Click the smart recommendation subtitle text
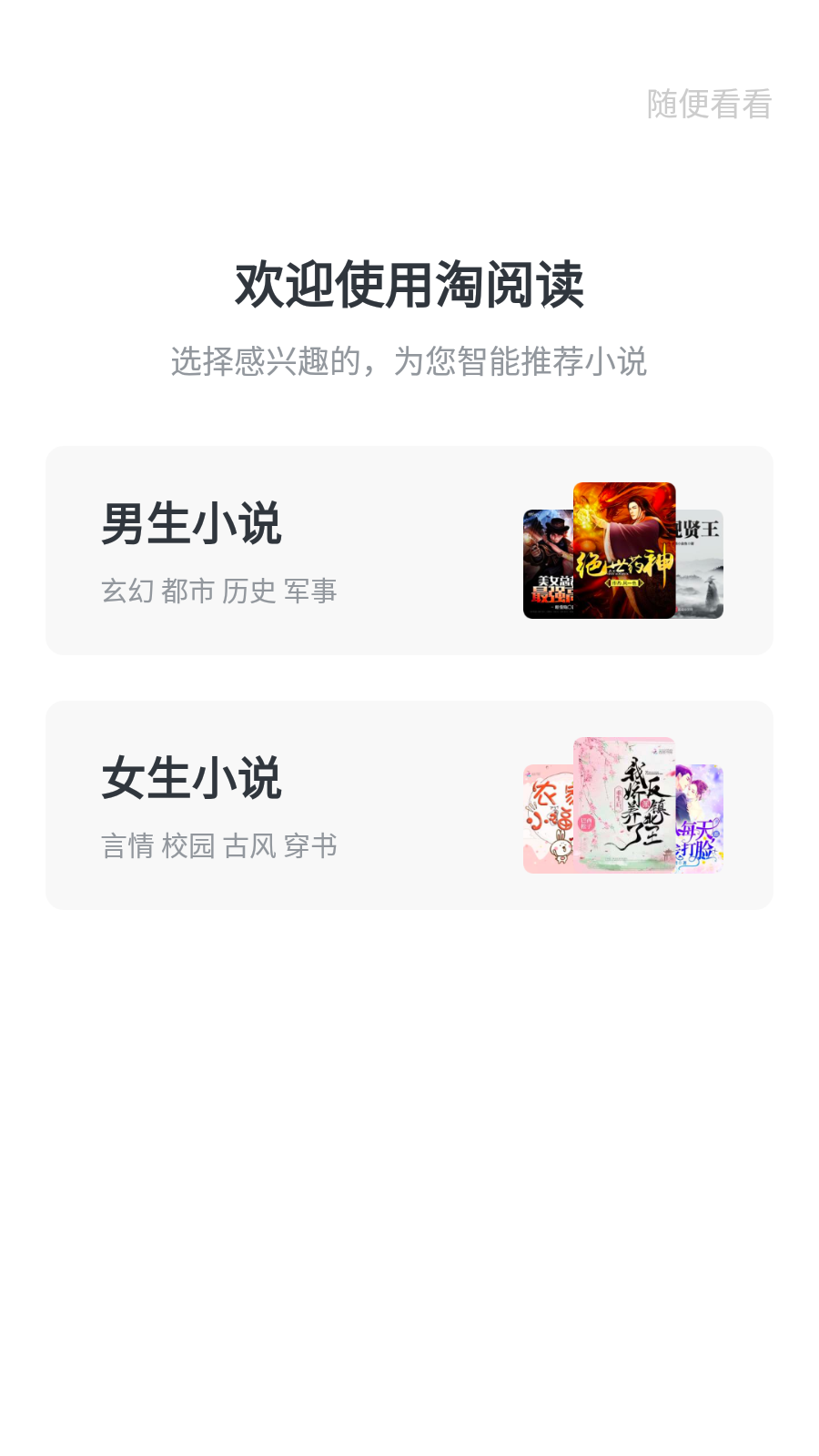Image resolution: width=819 pixels, height=1456 pixels. tap(409, 360)
